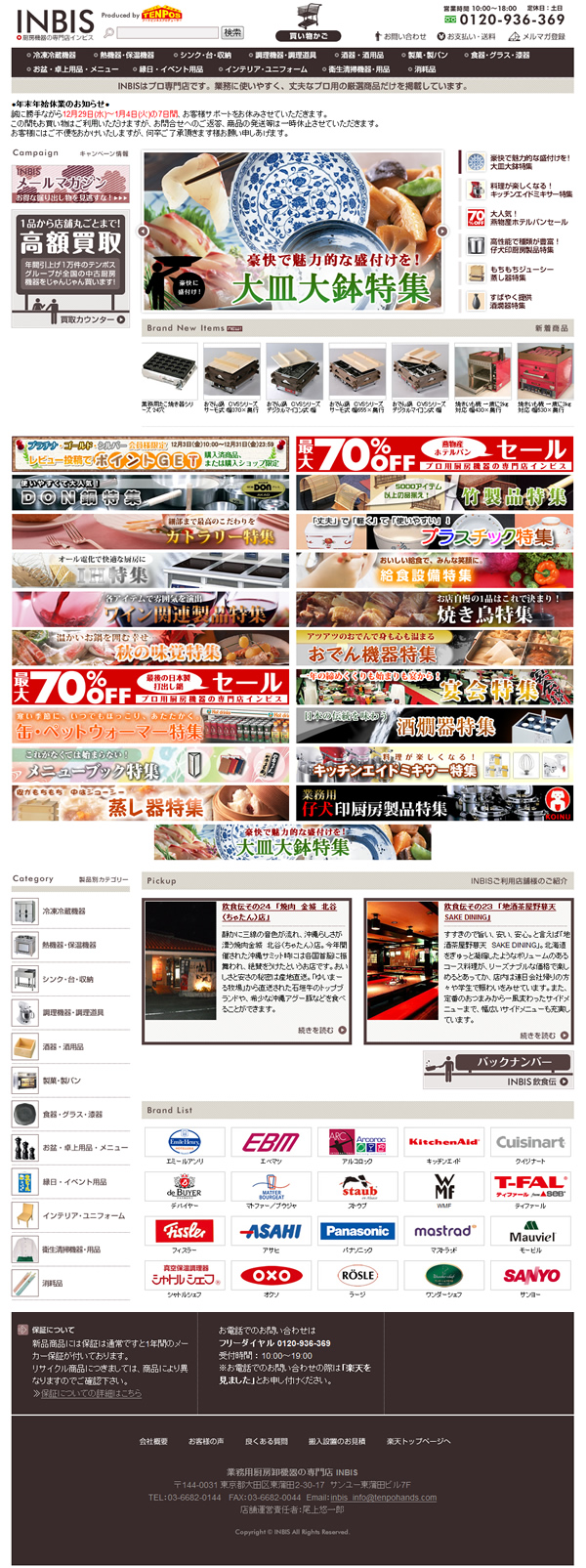Open 熱機器・保温機器 in the sidebar categories

click(68, 945)
